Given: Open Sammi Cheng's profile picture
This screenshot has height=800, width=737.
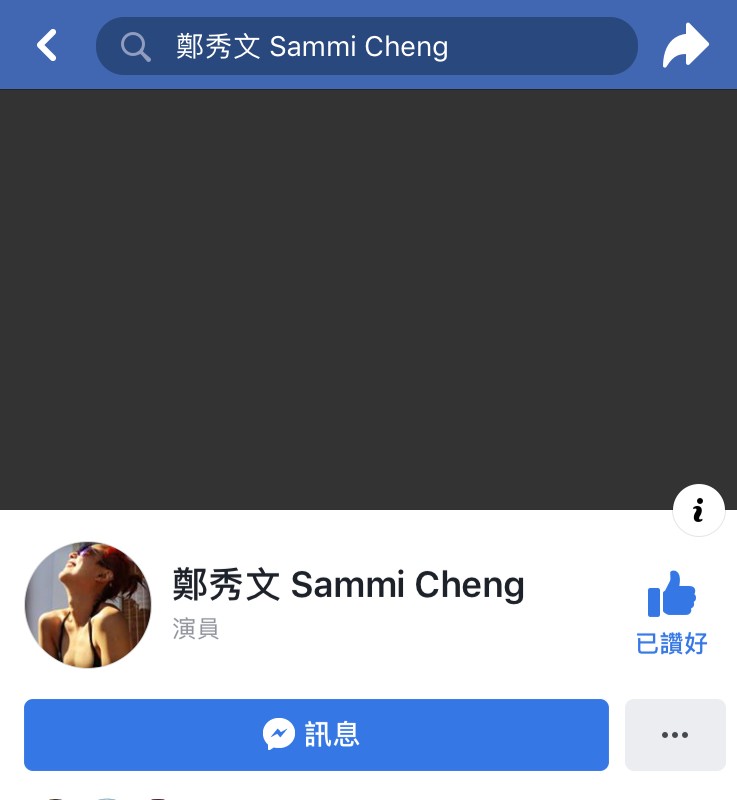Looking at the screenshot, I should tap(87, 604).
